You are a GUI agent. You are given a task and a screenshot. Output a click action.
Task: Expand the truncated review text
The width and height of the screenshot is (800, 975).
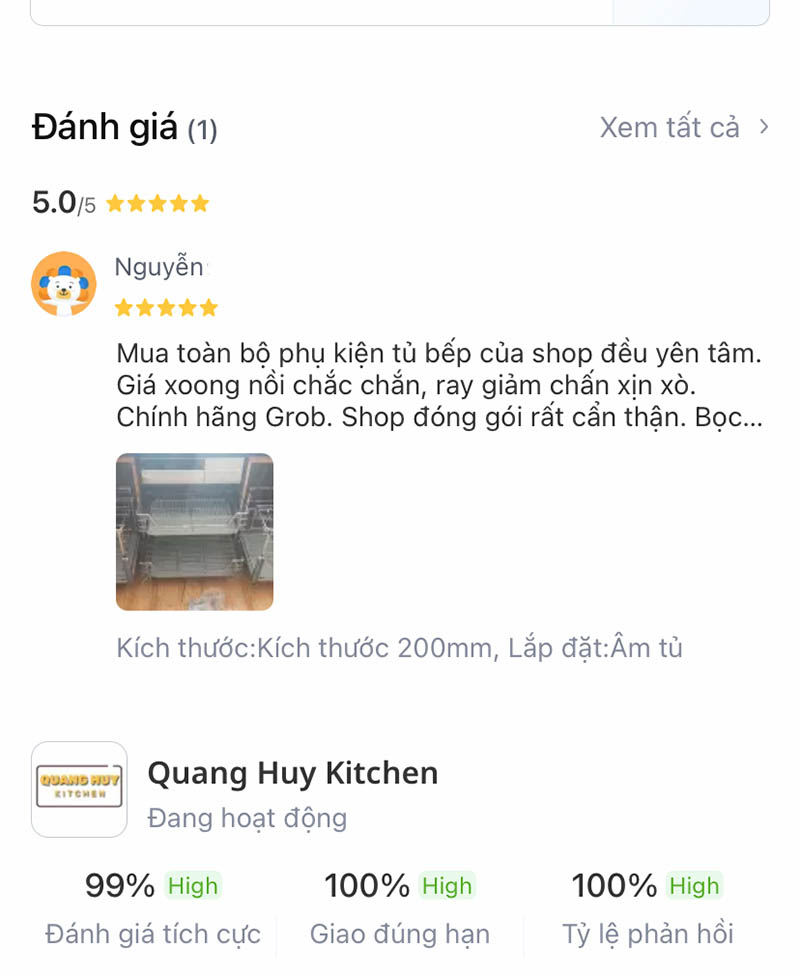[439, 386]
